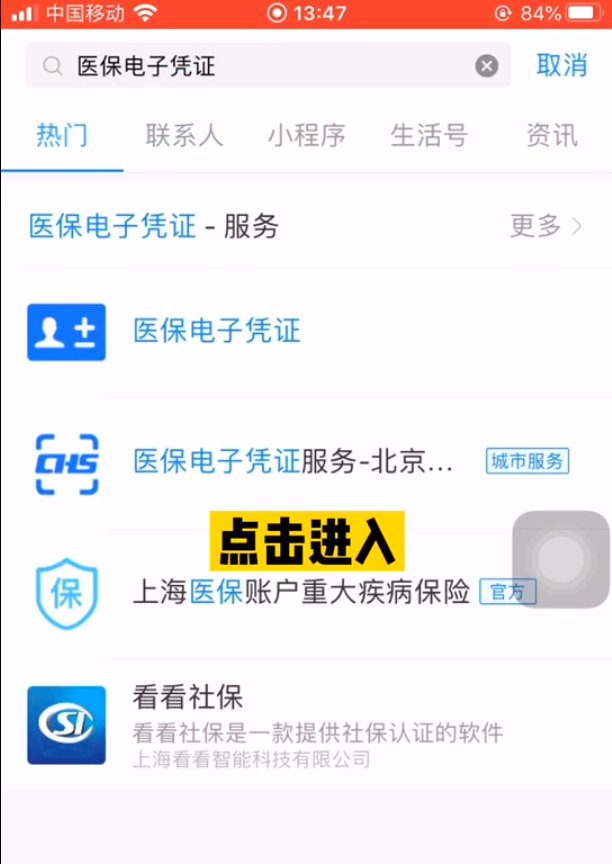Cancel the search with 取消
The image size is (612, 864).
(x=561, y=66)
